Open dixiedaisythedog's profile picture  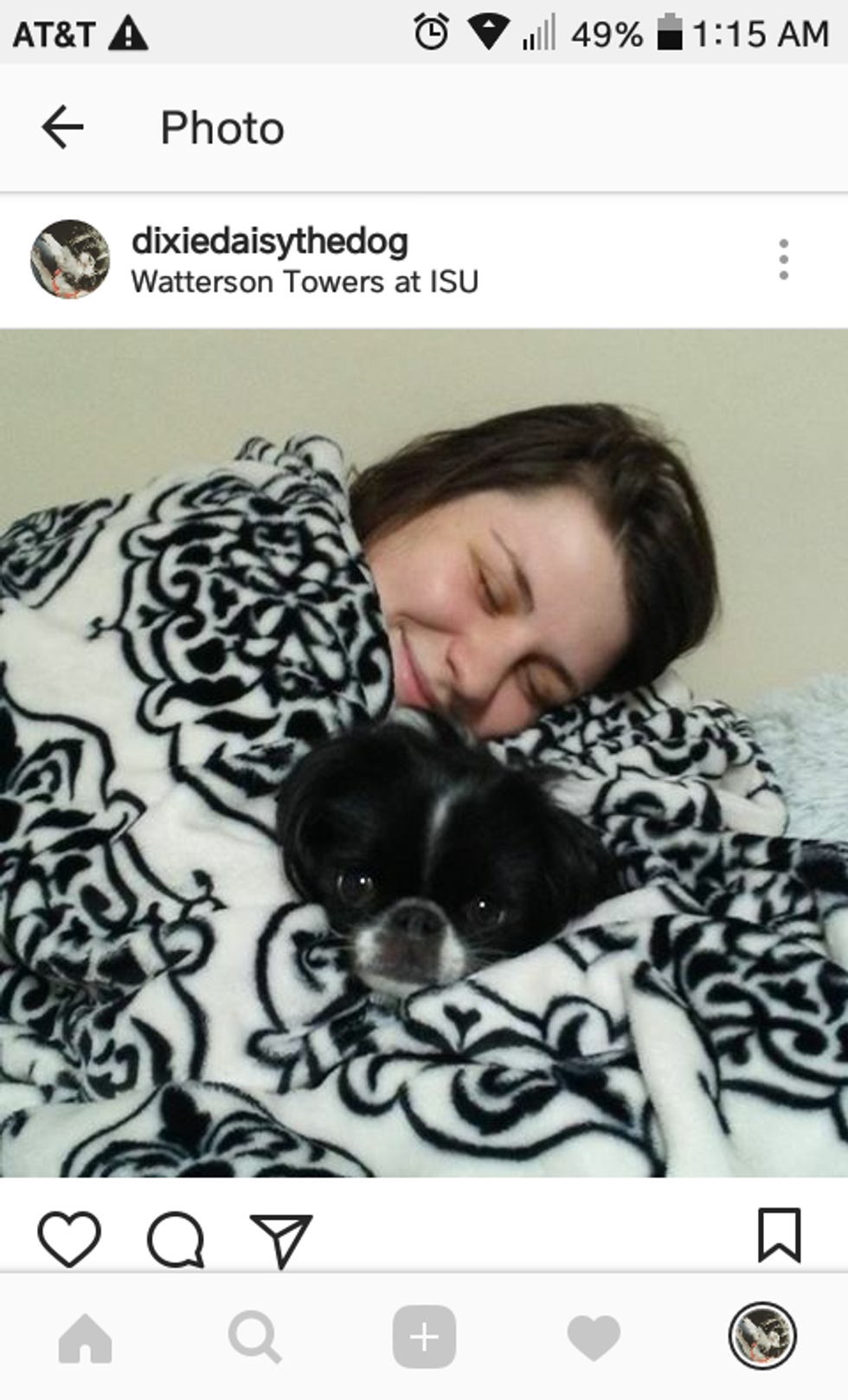pos(70,259)
